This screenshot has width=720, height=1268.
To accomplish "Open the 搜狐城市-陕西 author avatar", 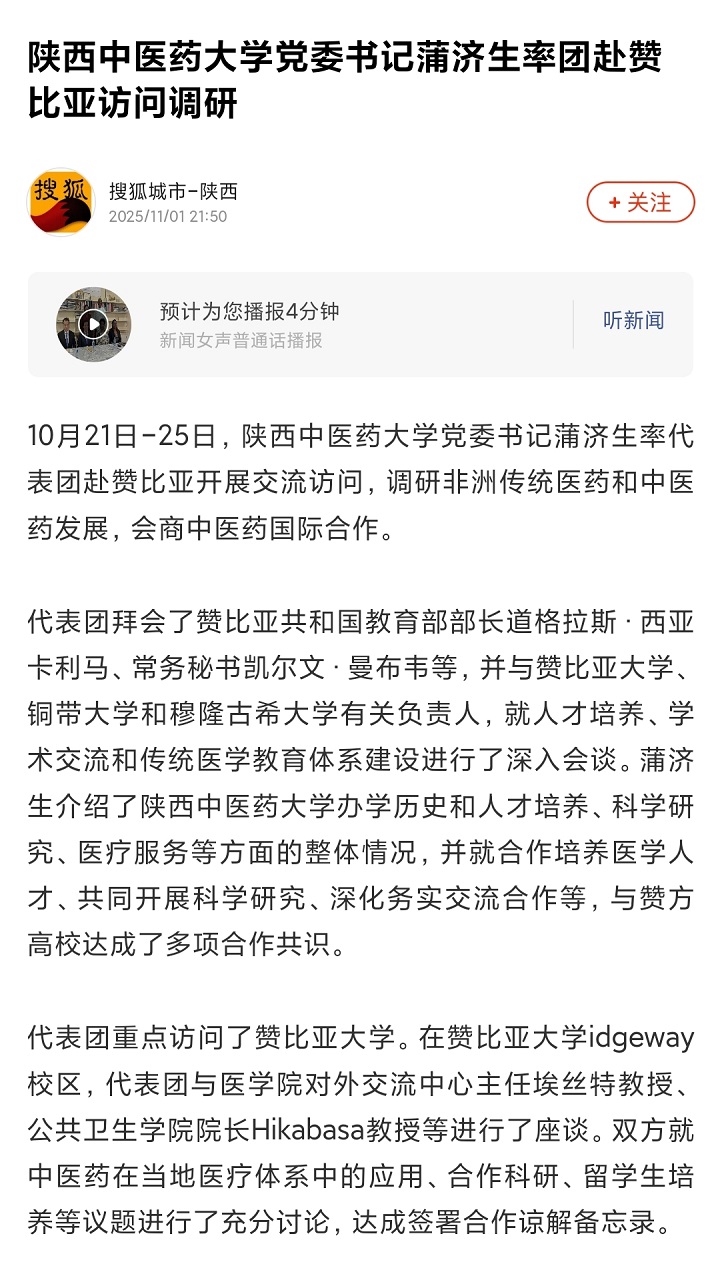I will 61,202.
